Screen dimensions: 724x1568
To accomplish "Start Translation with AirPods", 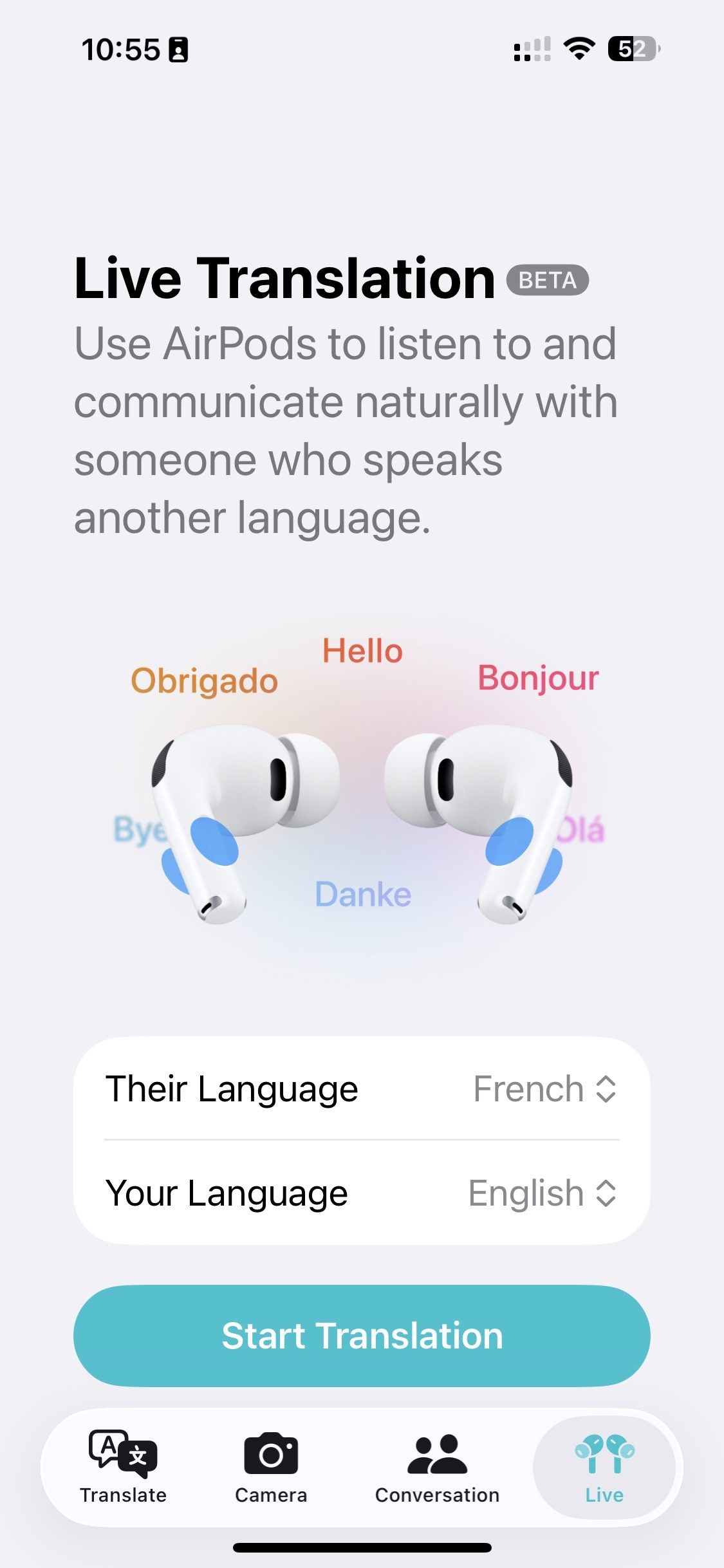I will [362, 1336].
